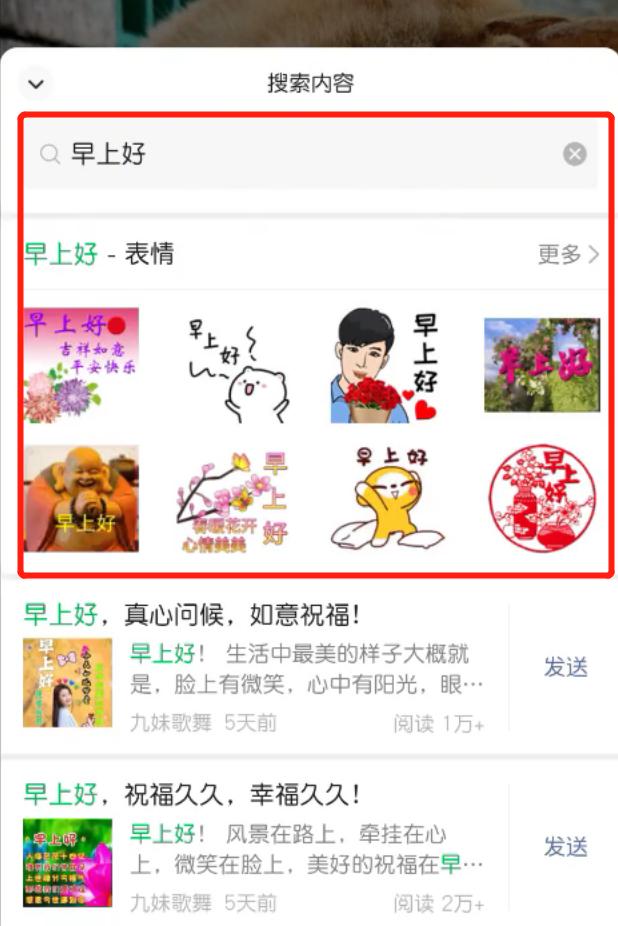Pick the man holding roses sticker
This screenshot has width=618, height=926.
click(x=385, y=365)
